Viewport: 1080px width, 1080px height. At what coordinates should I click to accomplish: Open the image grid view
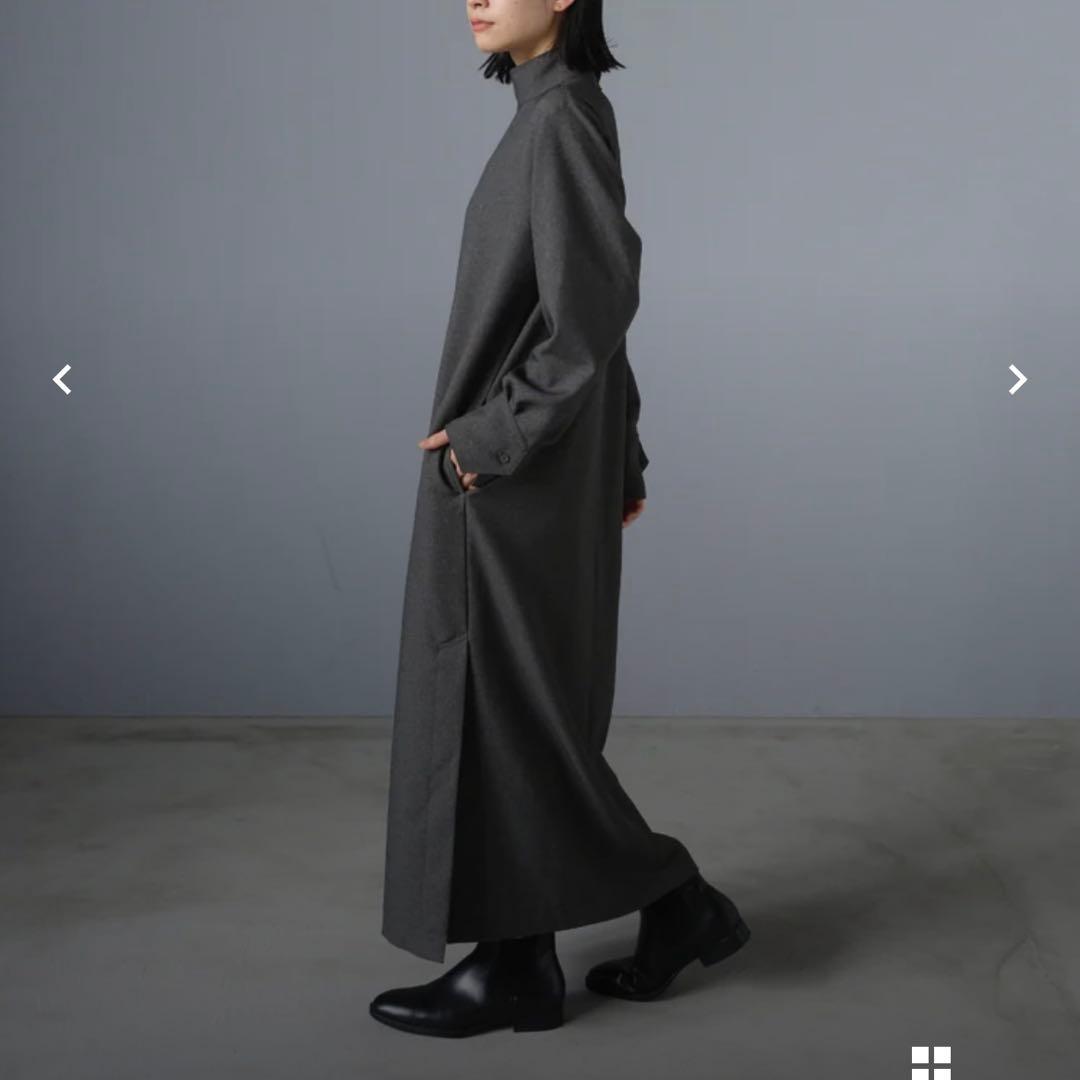(930, 1063)
